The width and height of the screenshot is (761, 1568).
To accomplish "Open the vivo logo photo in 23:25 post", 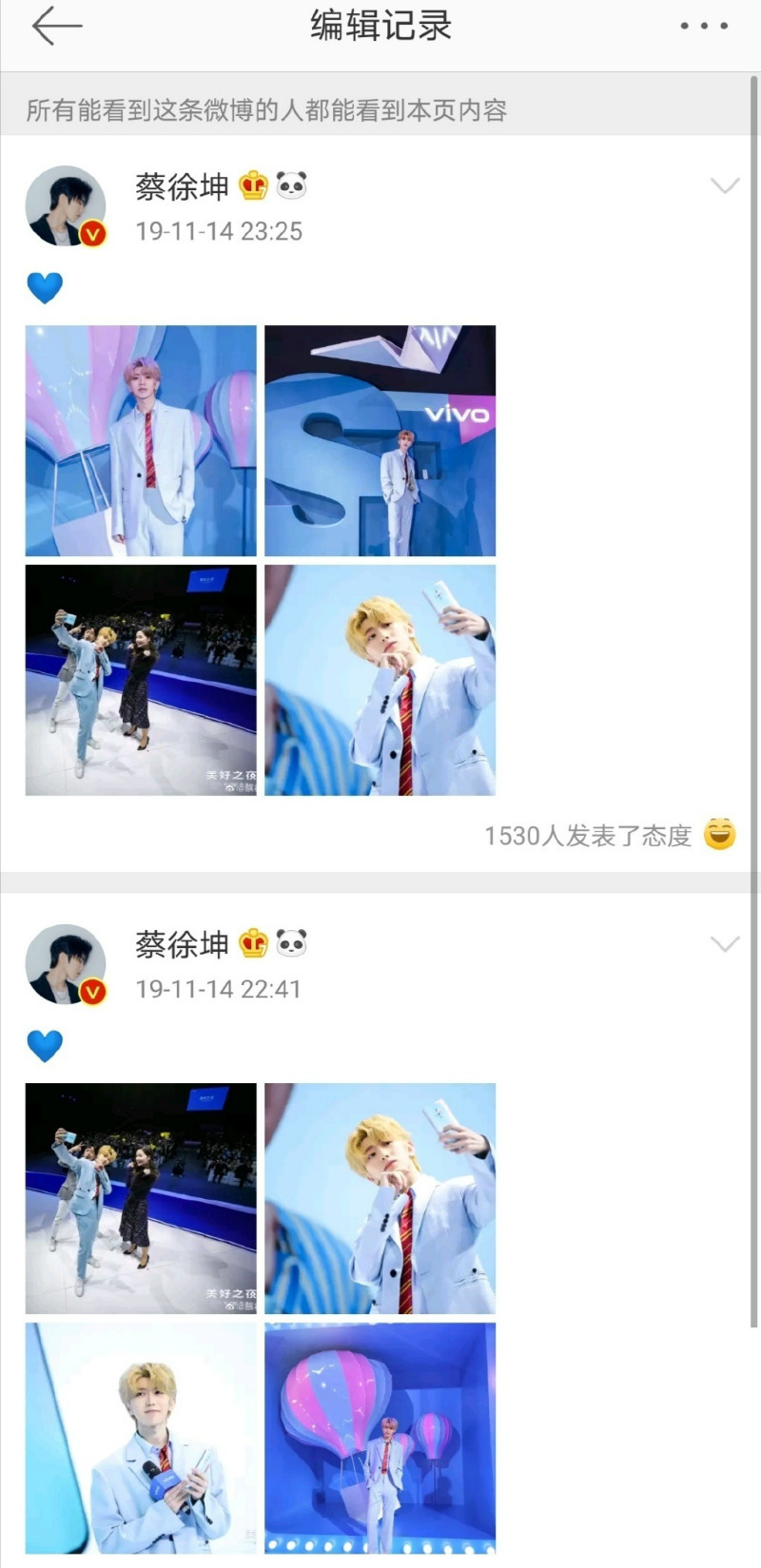I will (x=380, y=440).
